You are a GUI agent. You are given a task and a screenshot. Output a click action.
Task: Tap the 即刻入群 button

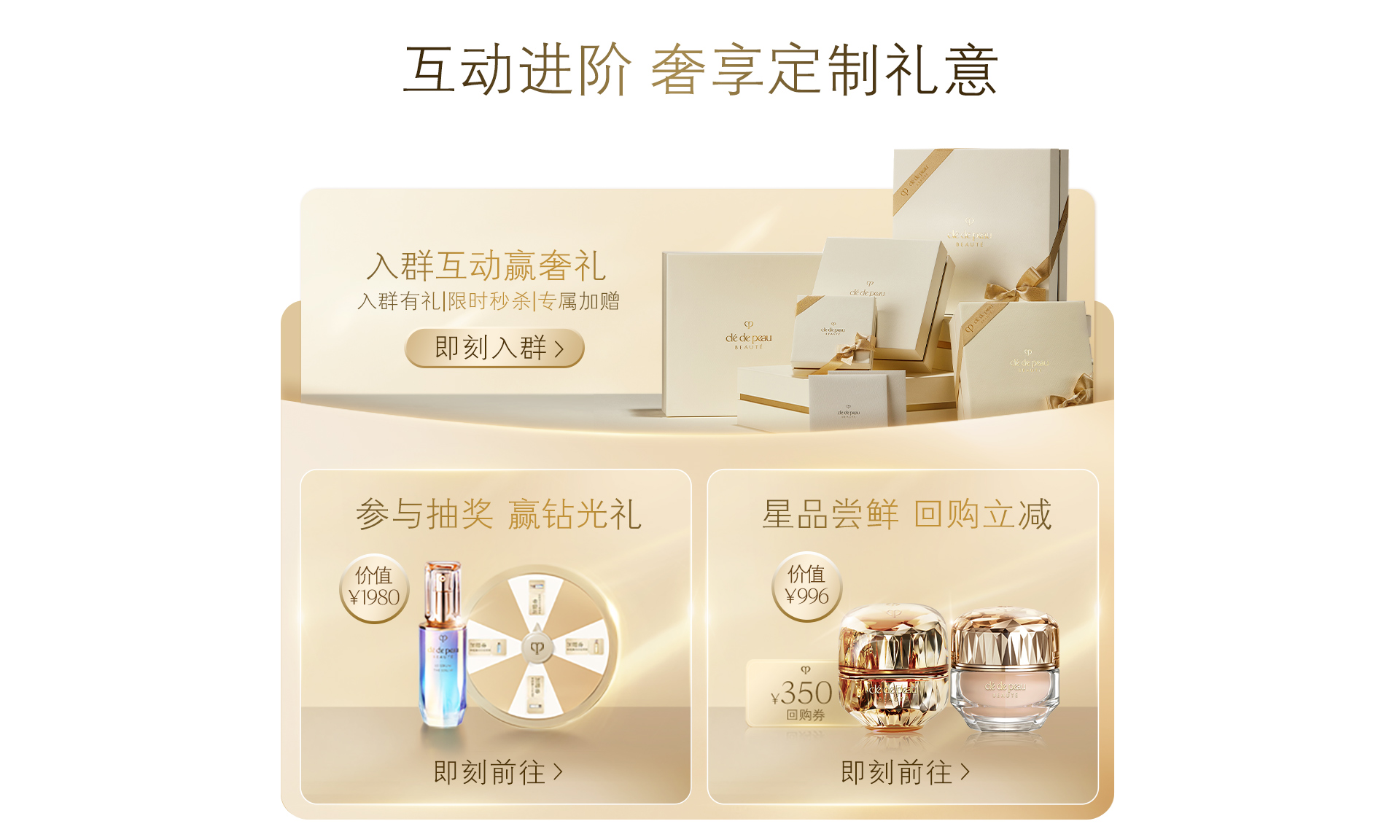coord(495,348)
